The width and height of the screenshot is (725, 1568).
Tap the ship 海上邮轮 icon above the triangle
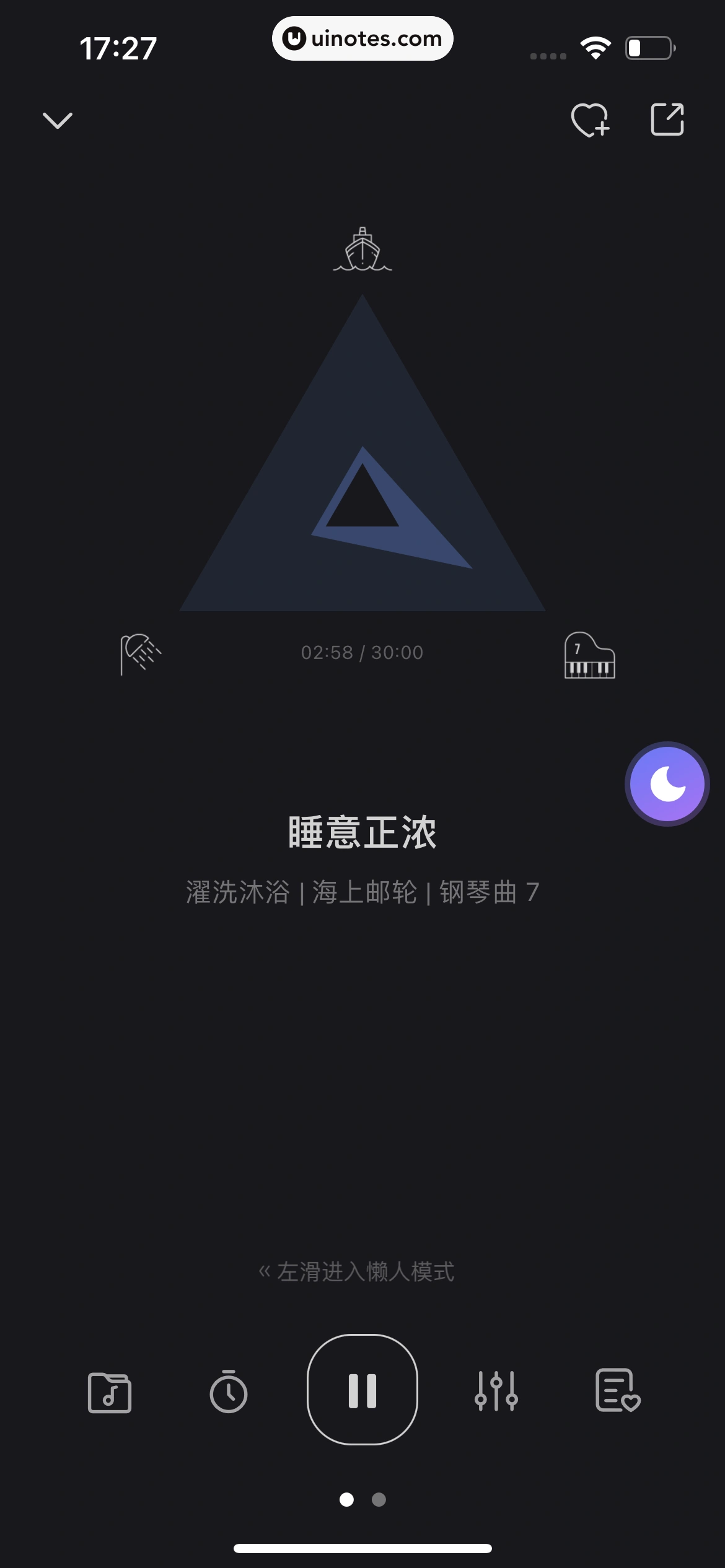click(x=362, y=250)
